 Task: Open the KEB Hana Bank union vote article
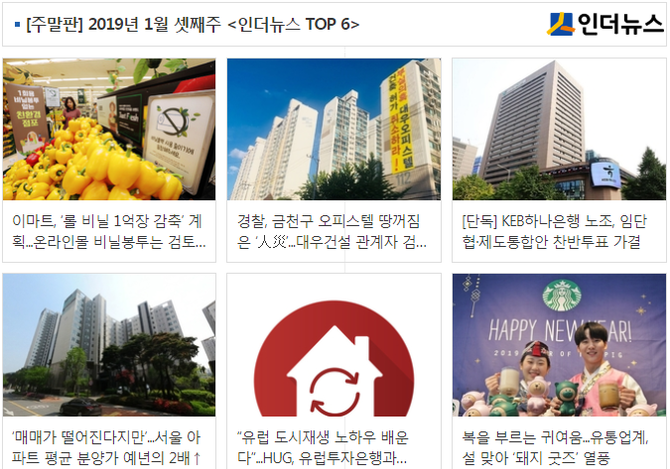tap(558, 230)
